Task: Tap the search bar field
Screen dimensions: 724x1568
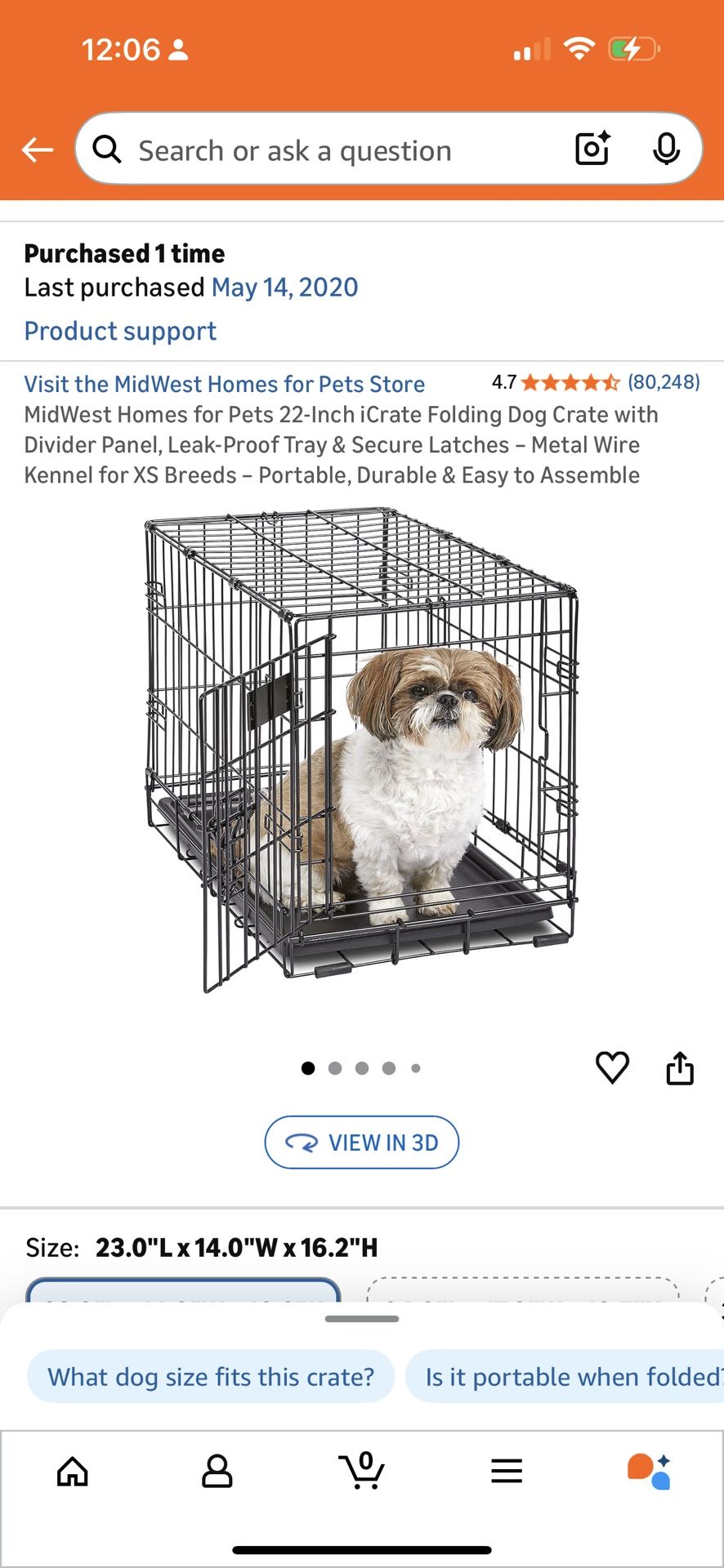Action: (327, 149)
